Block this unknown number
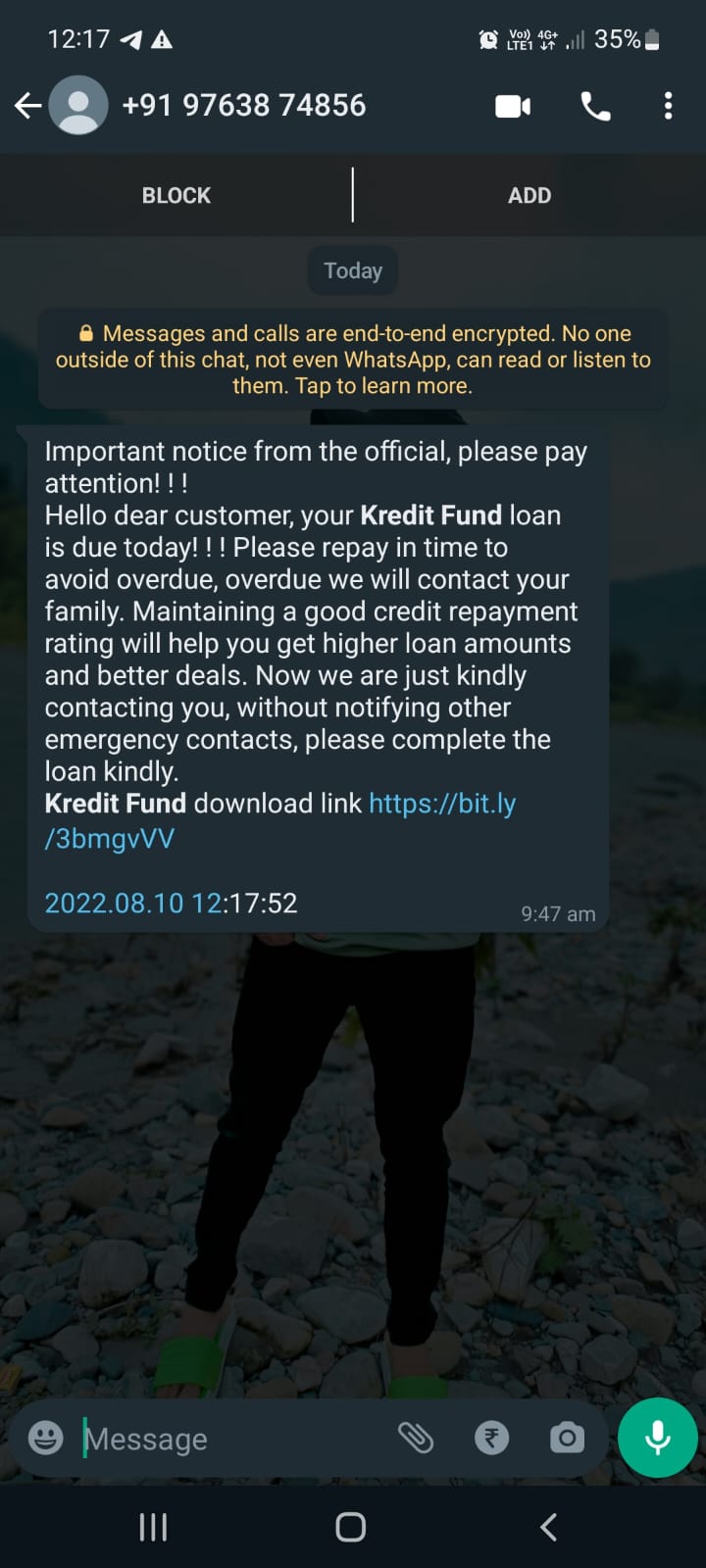Image resolution: width=706 pixels, height=1568 pixels. tap(176, 195)
